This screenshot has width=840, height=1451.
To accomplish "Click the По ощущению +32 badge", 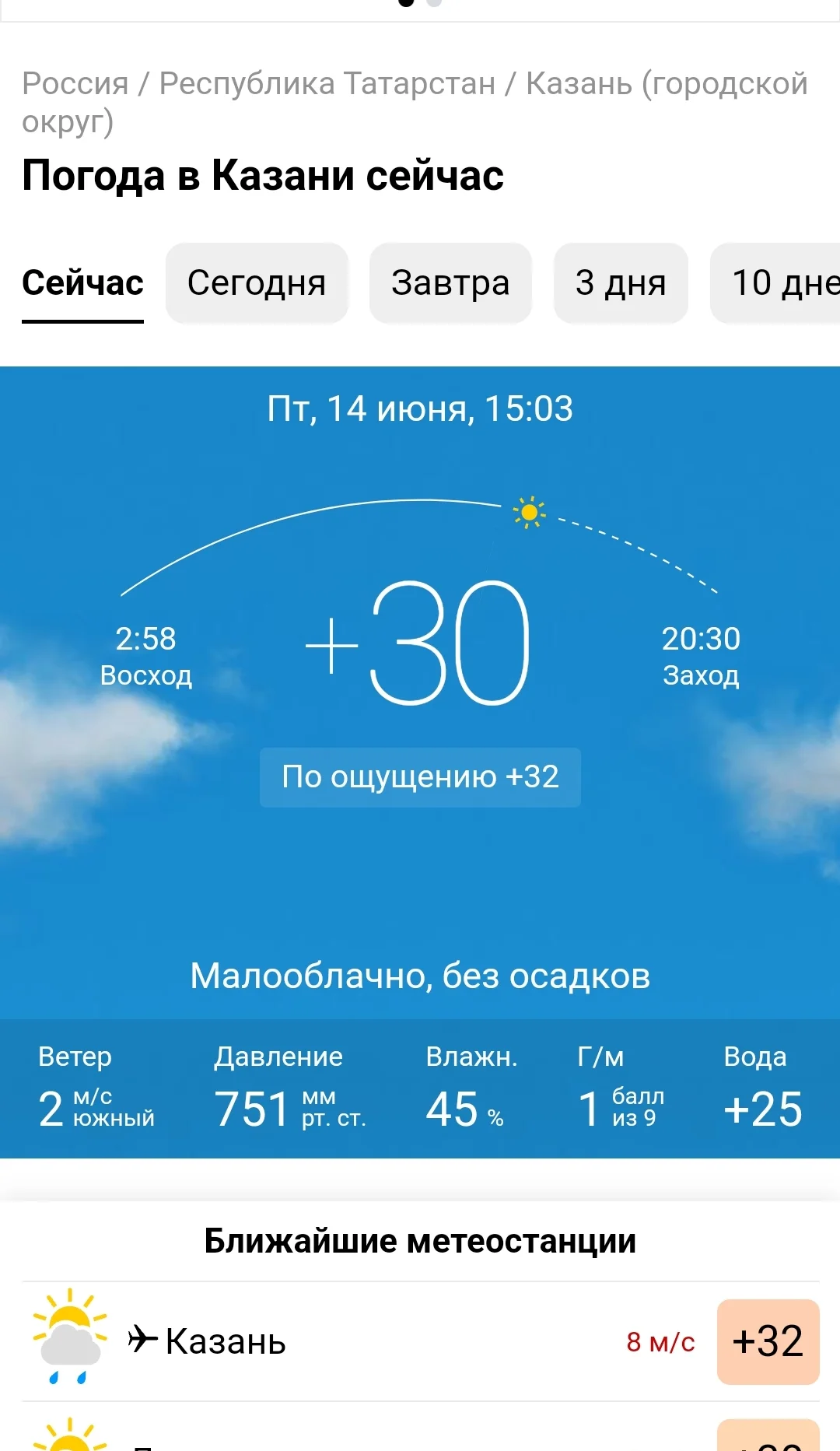I will point(420,776).
